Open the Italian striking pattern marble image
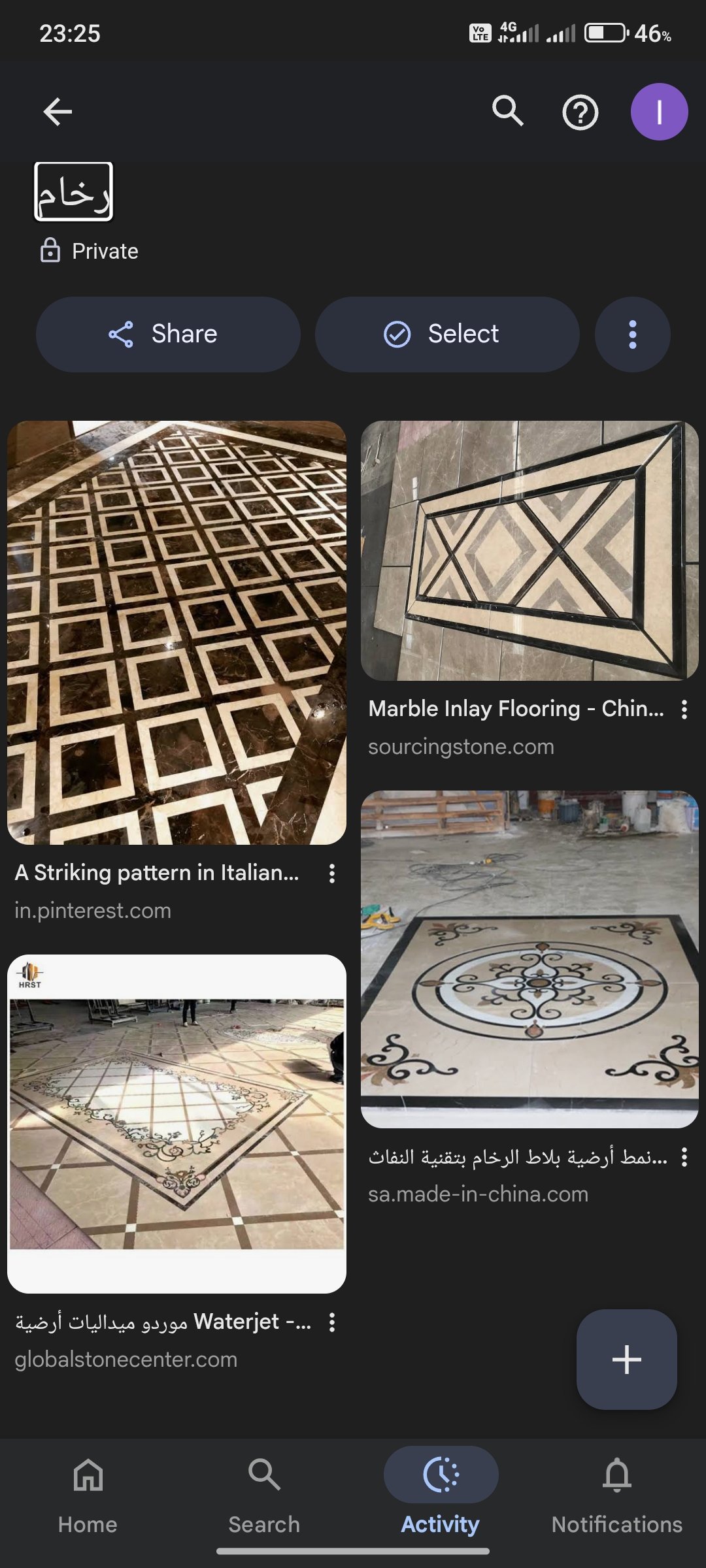706x1568 pixels. click(176, 632)
